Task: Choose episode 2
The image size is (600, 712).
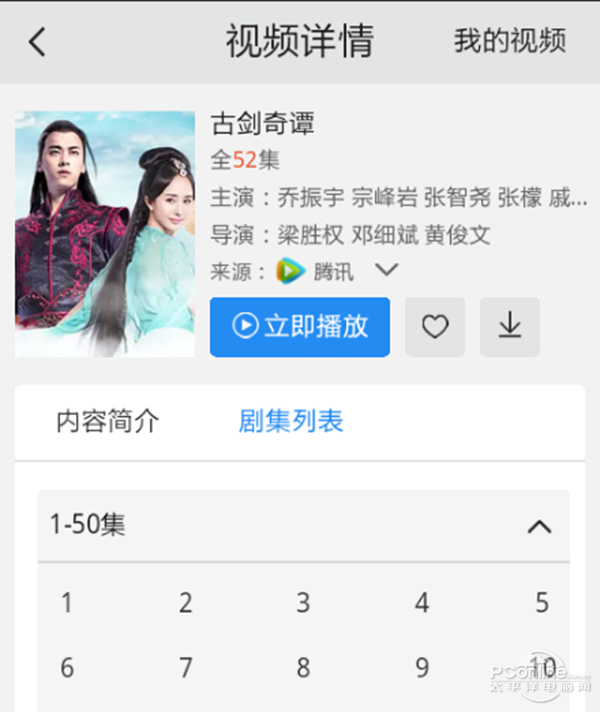Action: click(185, 603)
